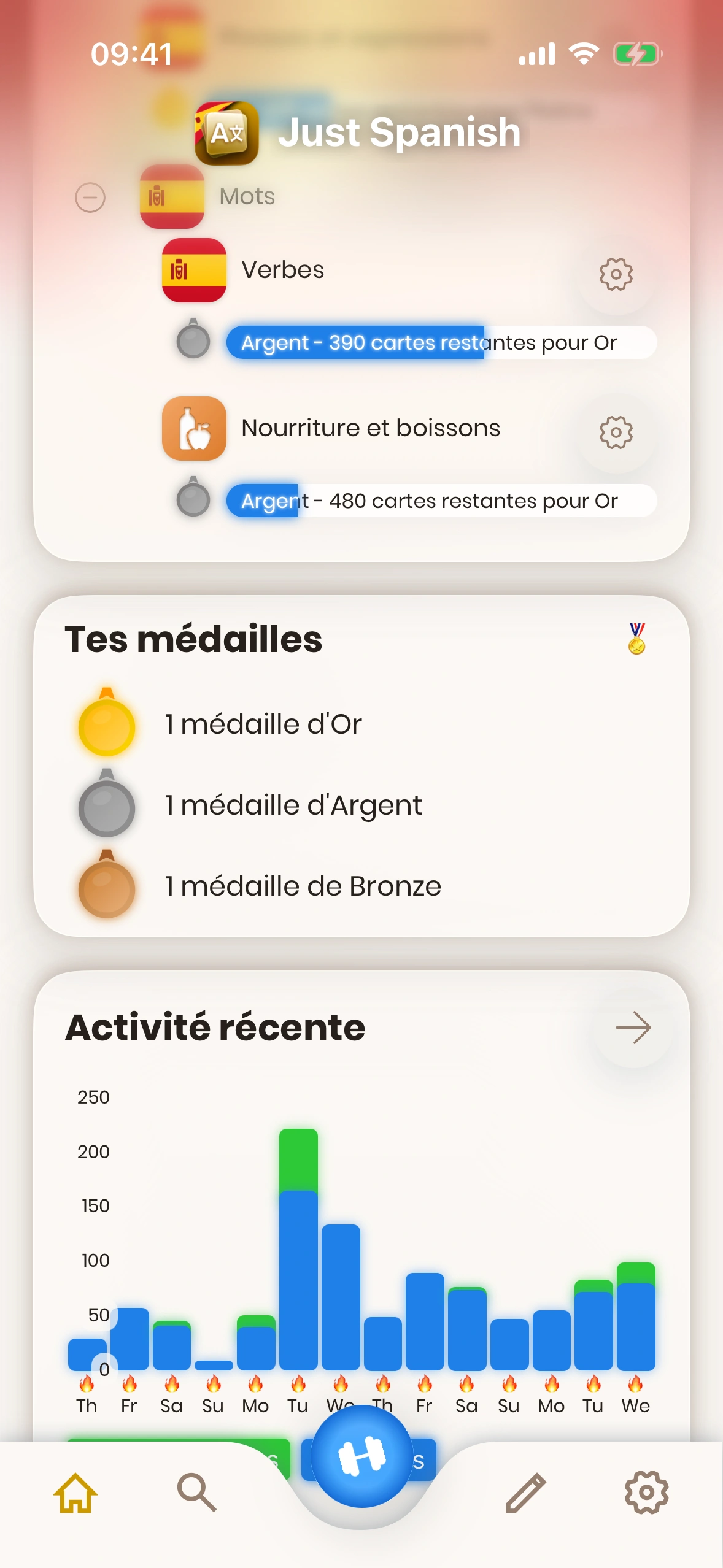Open the Verbes deck
This screenshot has height=1568, width=723.
coord(283,271)
